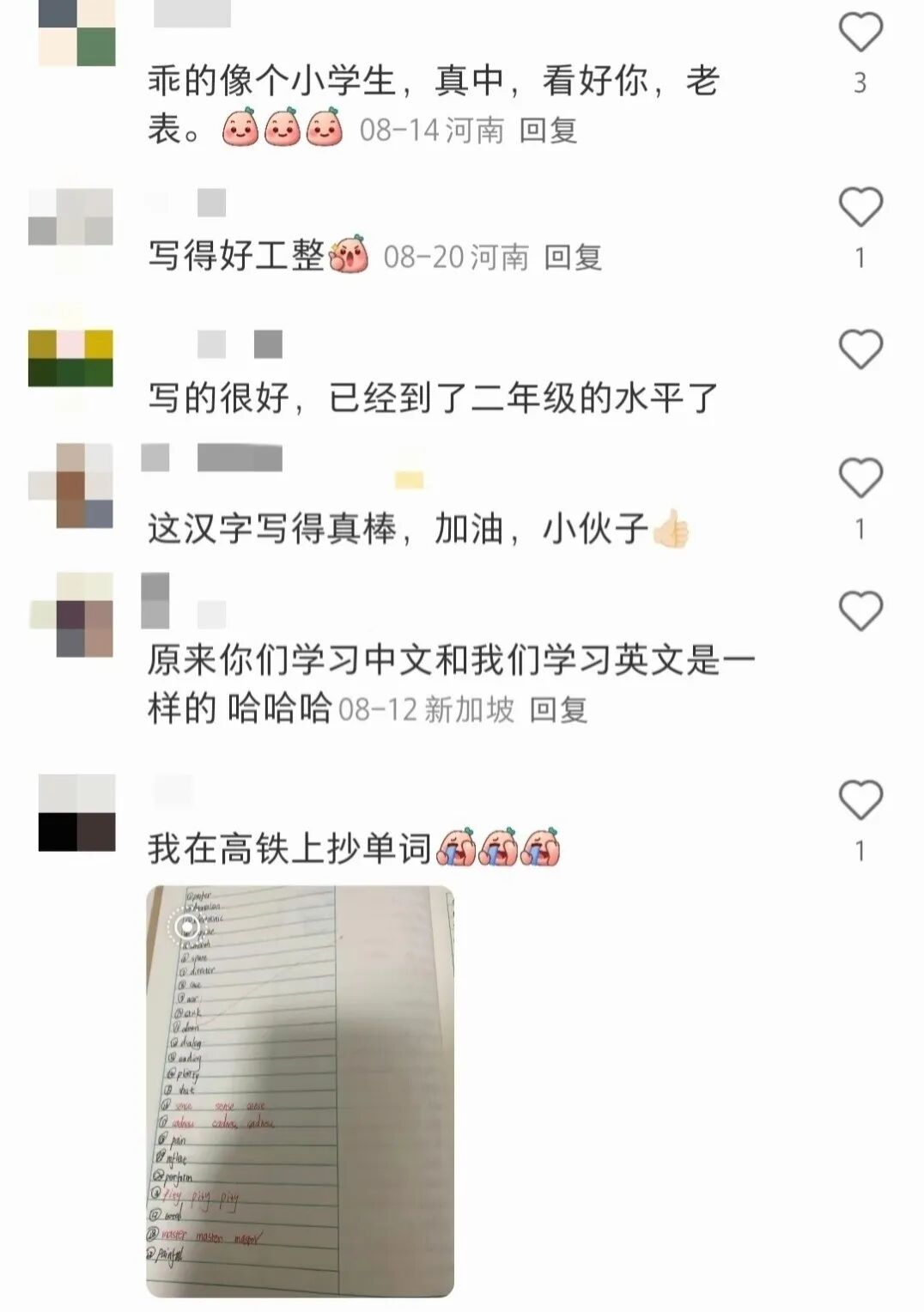This screenshot has width=924, height=1312.
Task: Like the comment '这汉字写得真棒'
Action: pyautogui.click(x=860, y=478)
